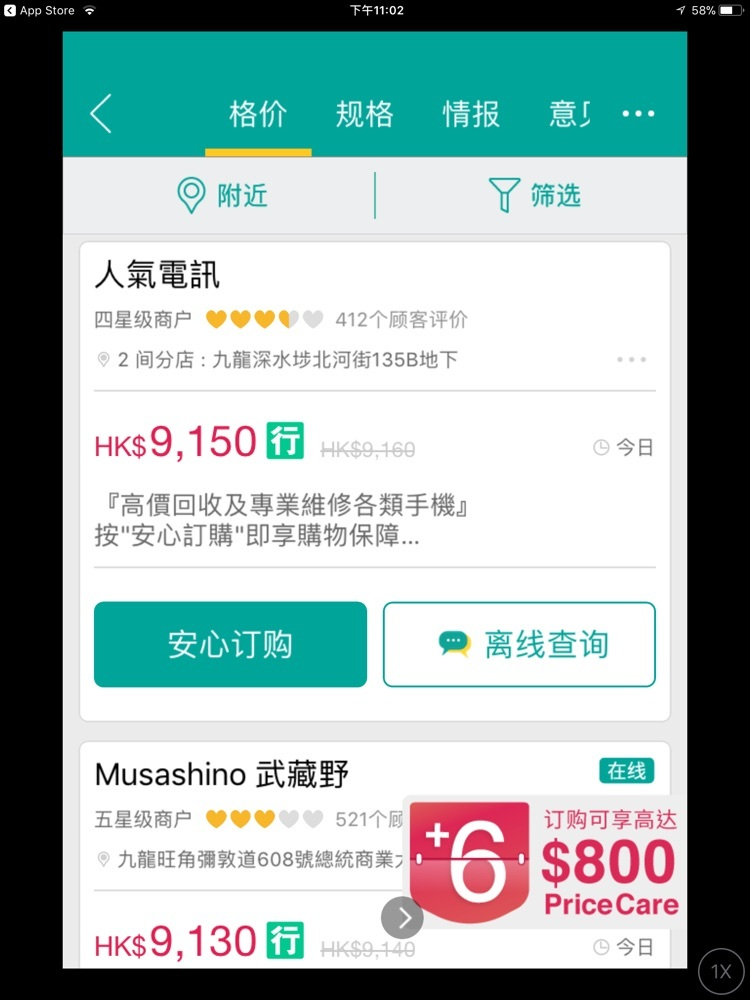Image resolution: width=750 pixels, height=1000 pixels.
Task: Tap 离线查询 to message 人氣電訊
Action: (x=519, y=645)
